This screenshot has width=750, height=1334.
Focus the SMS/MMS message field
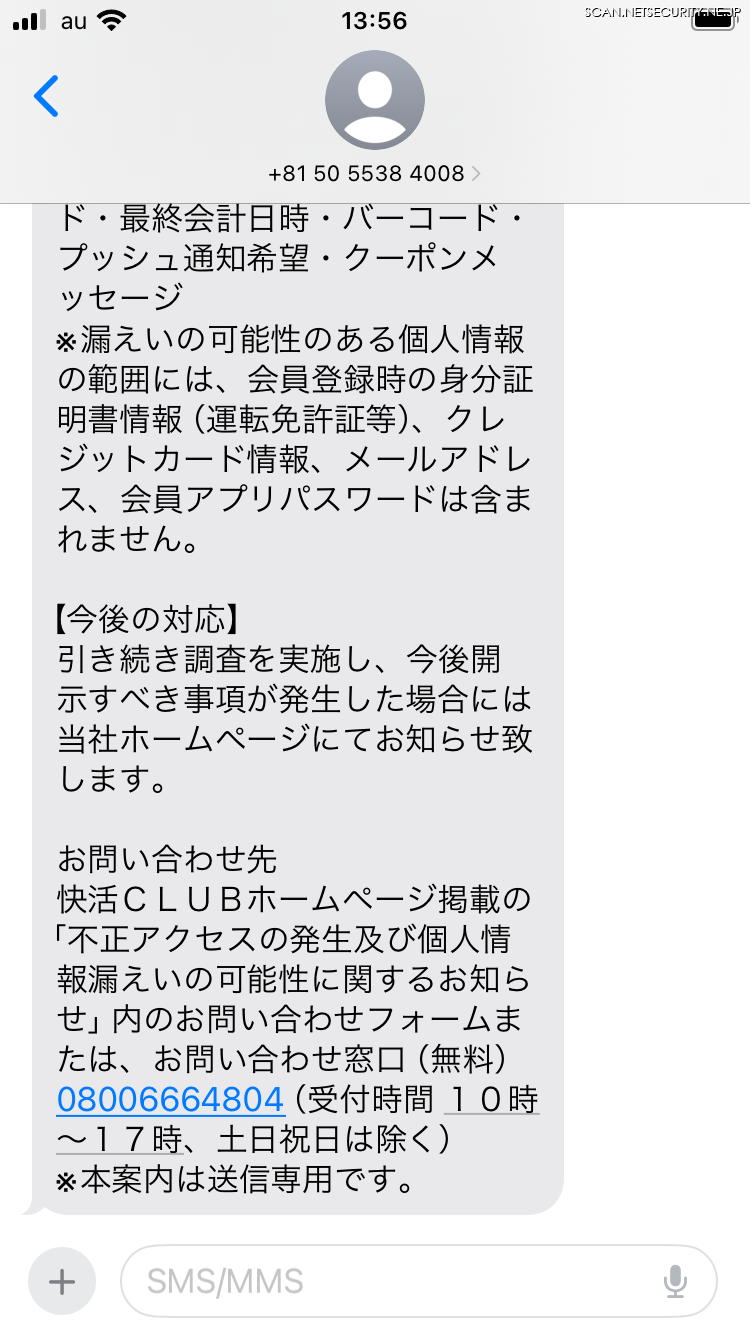[x=400, y=1281]
